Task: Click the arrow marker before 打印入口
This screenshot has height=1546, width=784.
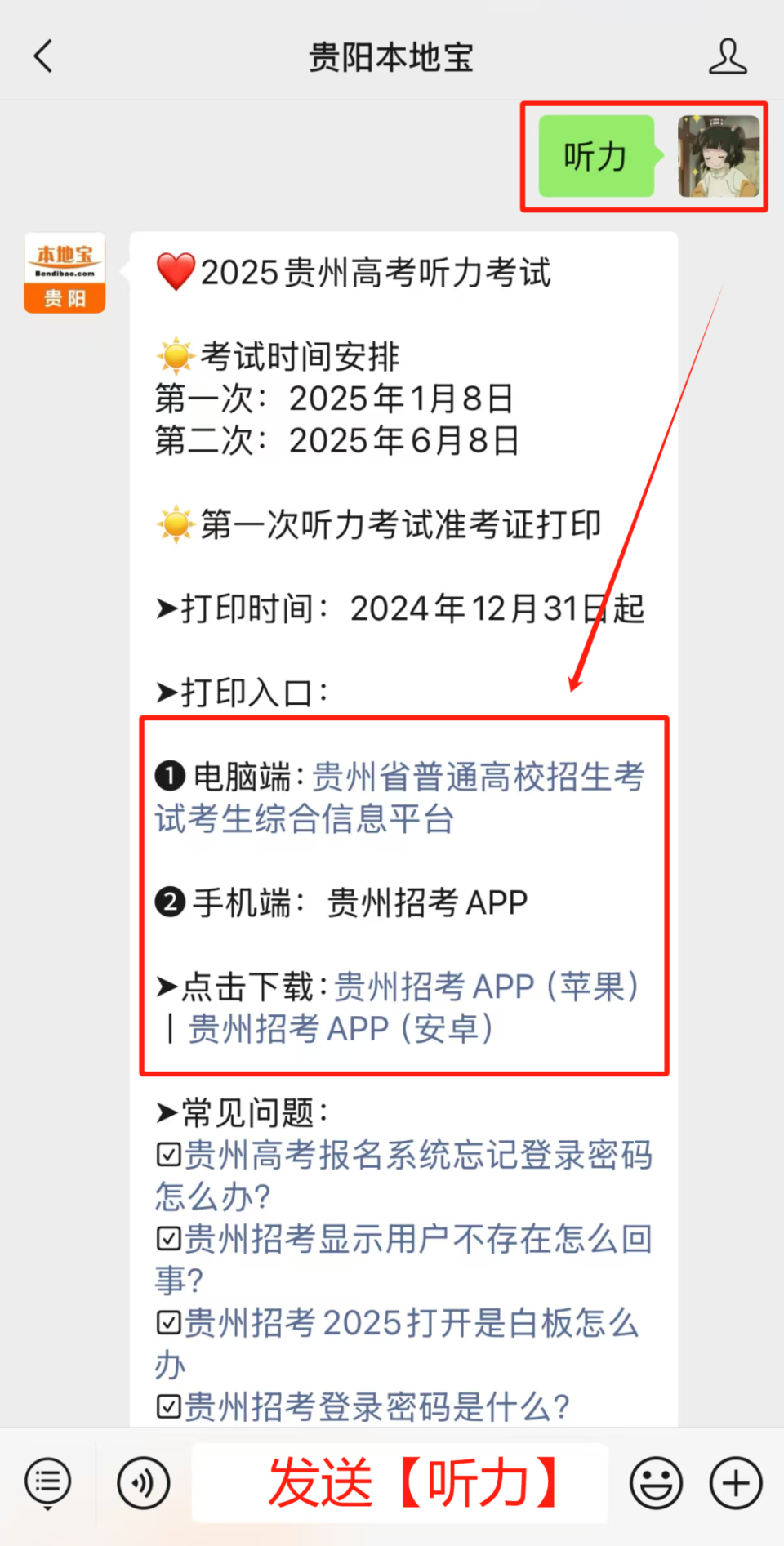Action: (x=166, y=690)
